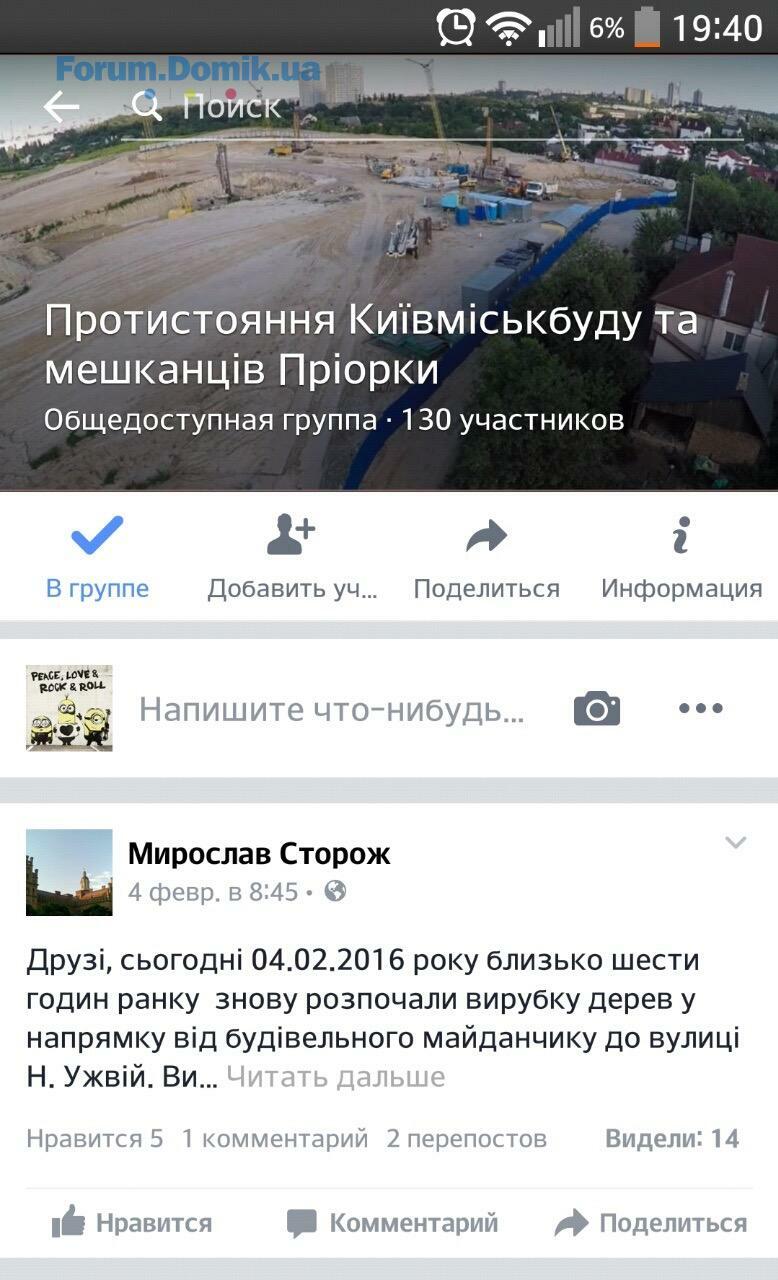Viewport: 778px width, 1280px height.
Task: Open Мирослав Сторож's profile
Action: click(x=259, y=853)
